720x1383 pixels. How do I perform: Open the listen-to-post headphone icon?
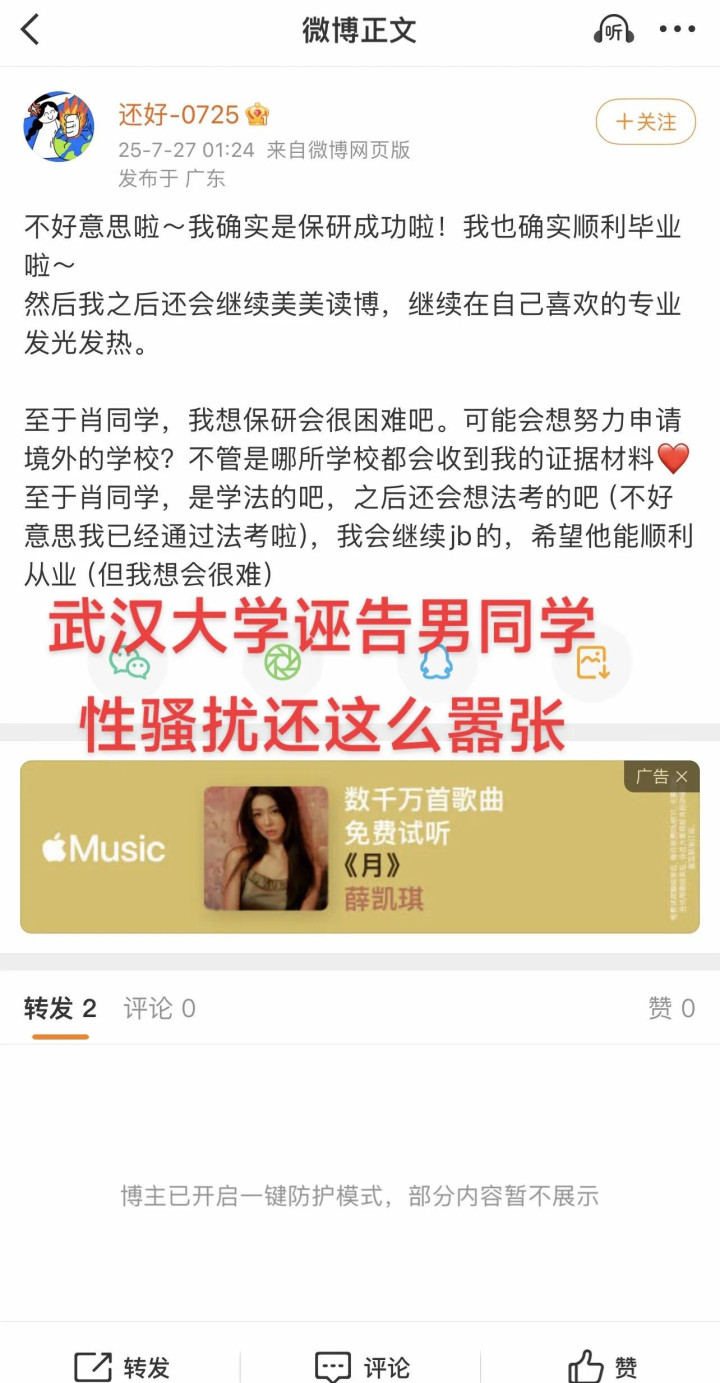click(x=613, y=30)
